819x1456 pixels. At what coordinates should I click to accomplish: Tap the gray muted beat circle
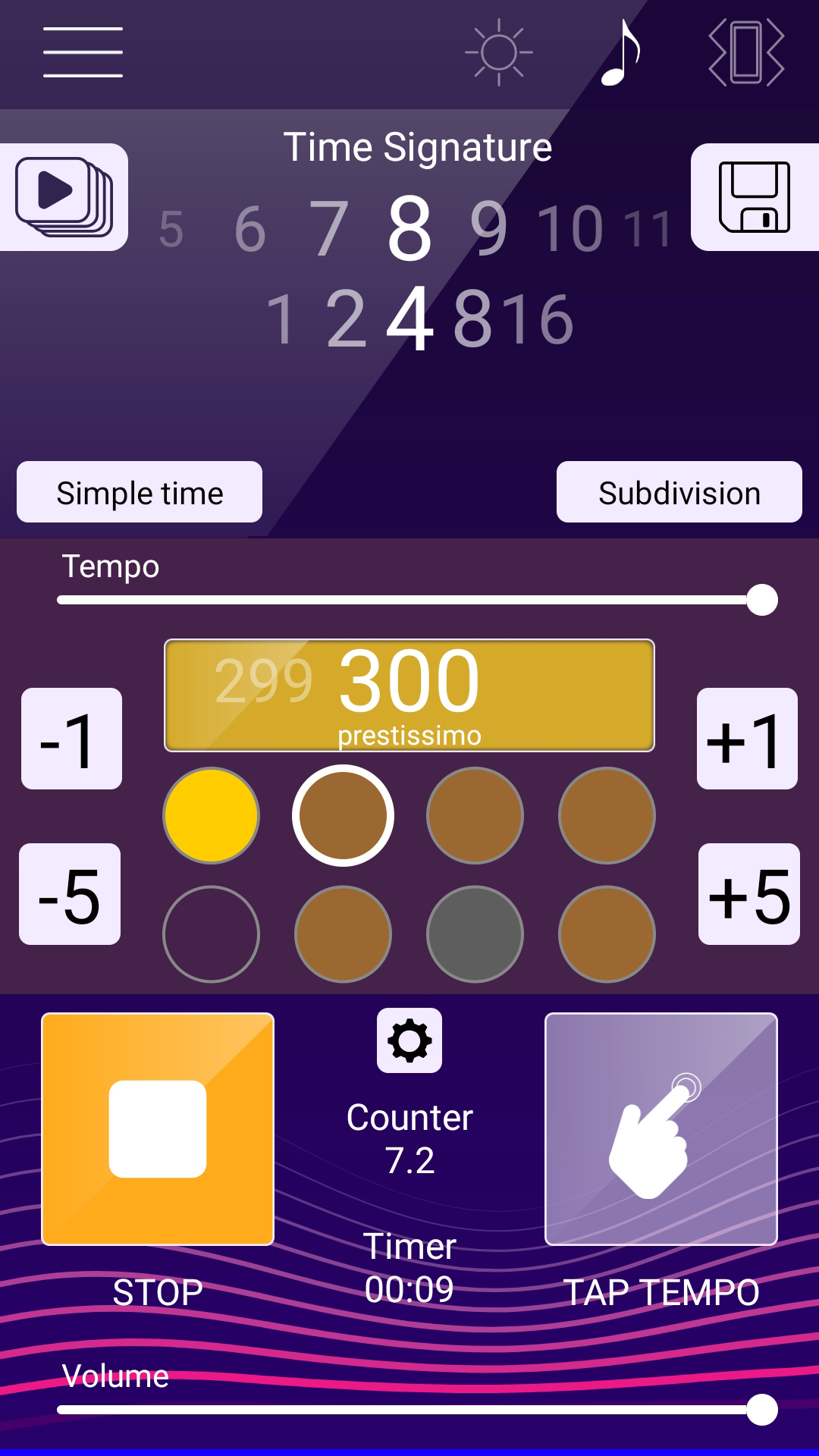(475, 934)
